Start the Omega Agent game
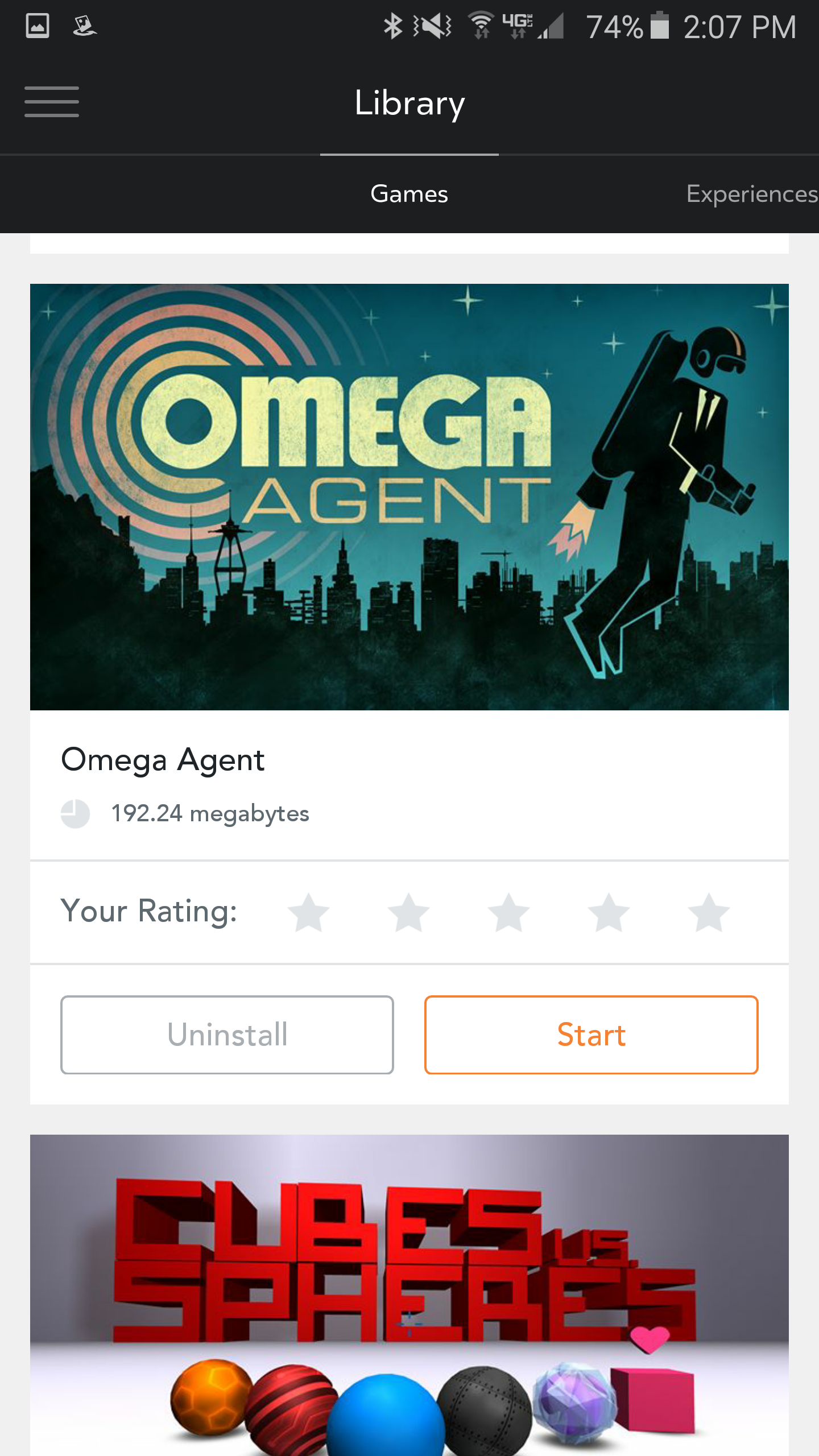819x1456 pixels. 591,1035
